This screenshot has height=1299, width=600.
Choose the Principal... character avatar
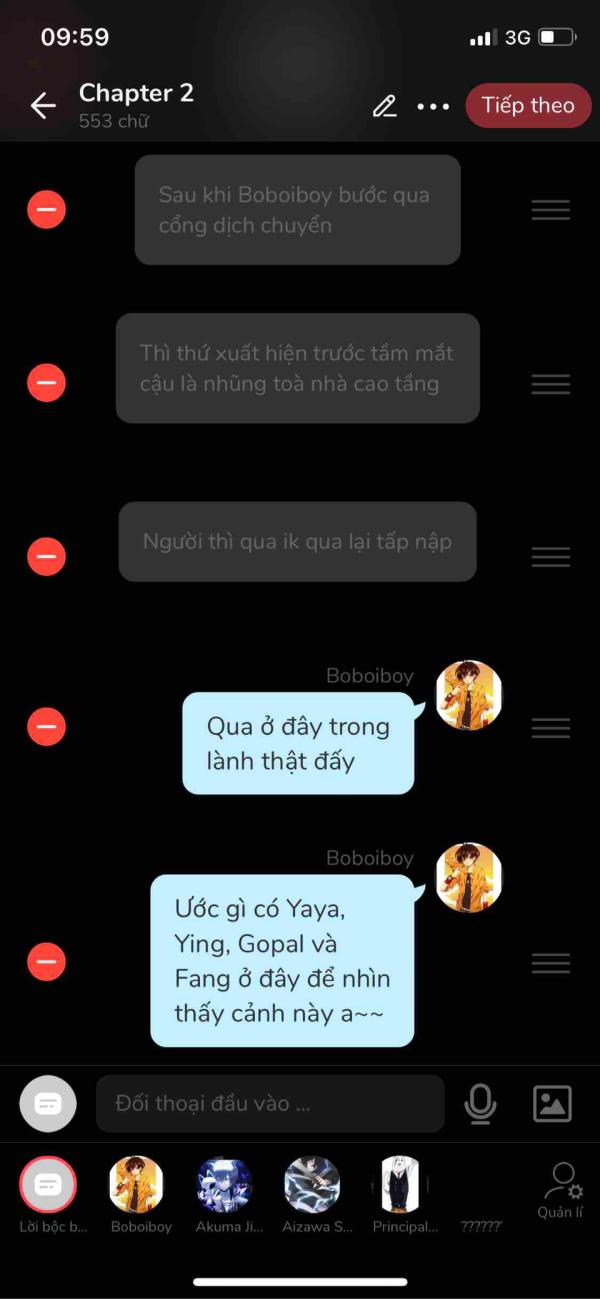click(400, 1185)
